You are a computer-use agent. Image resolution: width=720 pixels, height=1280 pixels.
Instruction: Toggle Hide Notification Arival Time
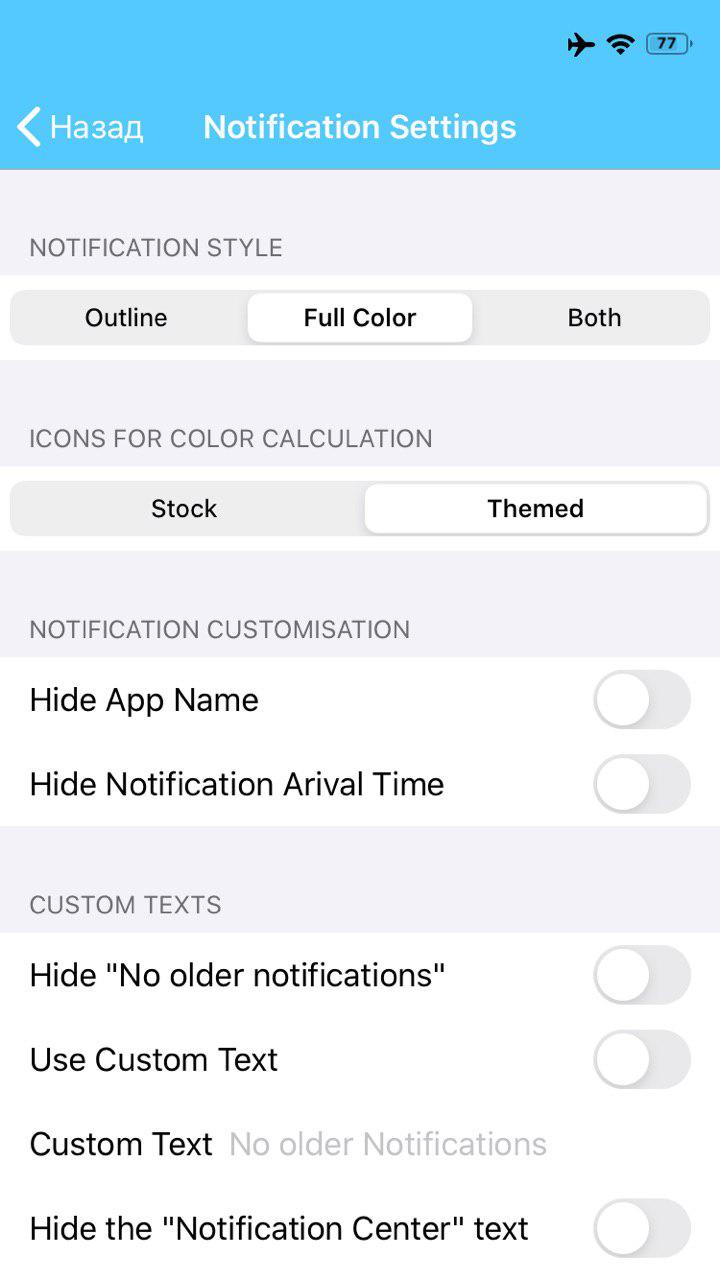641,784
